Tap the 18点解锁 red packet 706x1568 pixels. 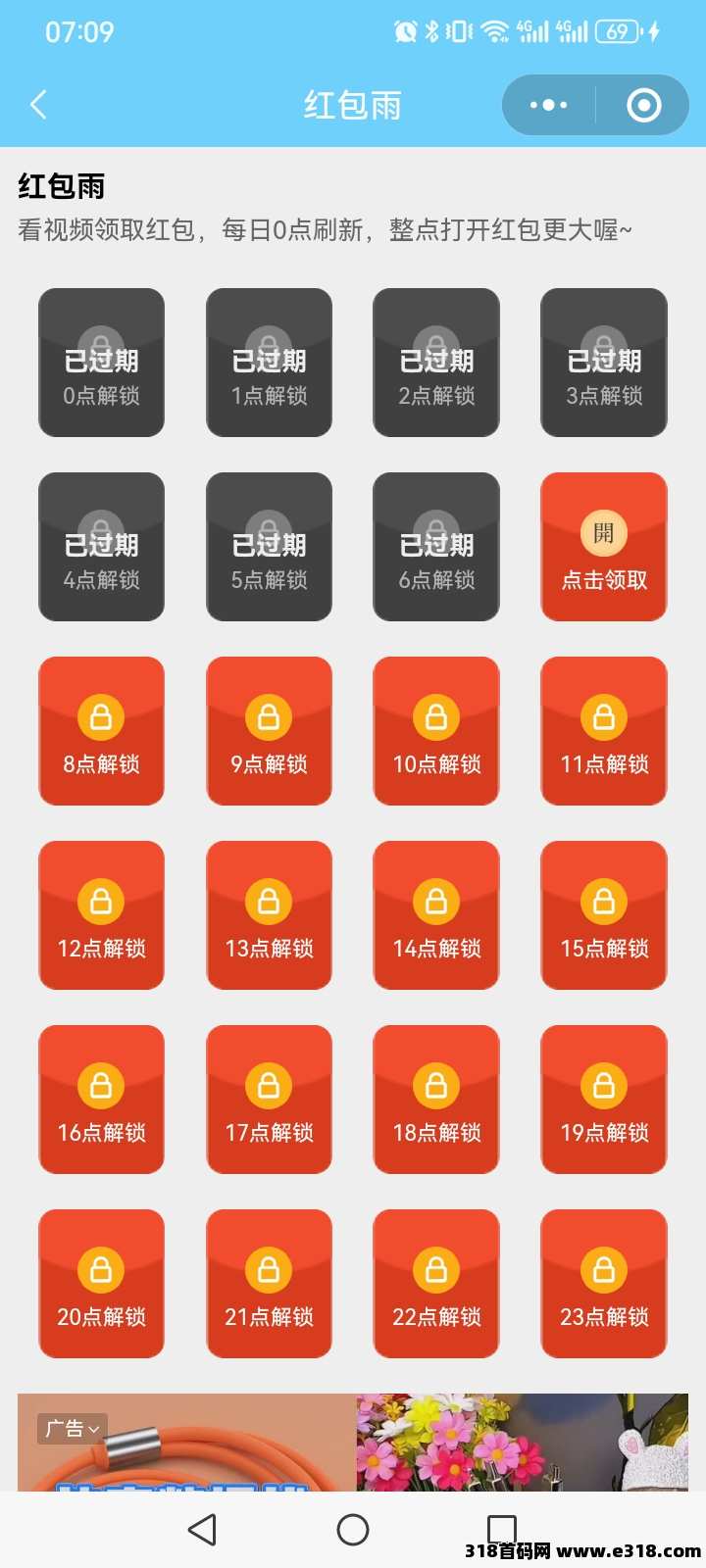click(x=436, y=1100)
